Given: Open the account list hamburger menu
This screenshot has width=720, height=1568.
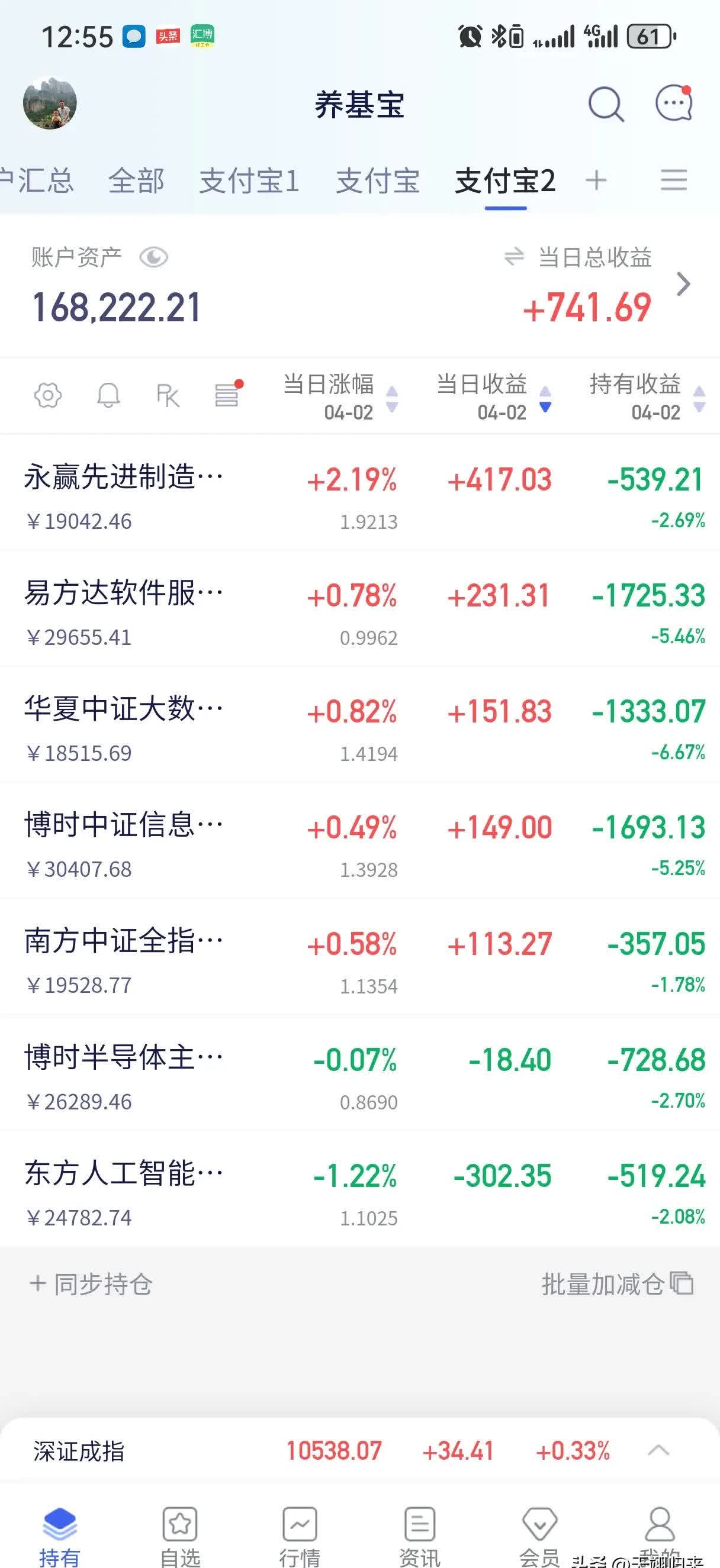Looking at the screenshot, I should click(x=674, y=180).
